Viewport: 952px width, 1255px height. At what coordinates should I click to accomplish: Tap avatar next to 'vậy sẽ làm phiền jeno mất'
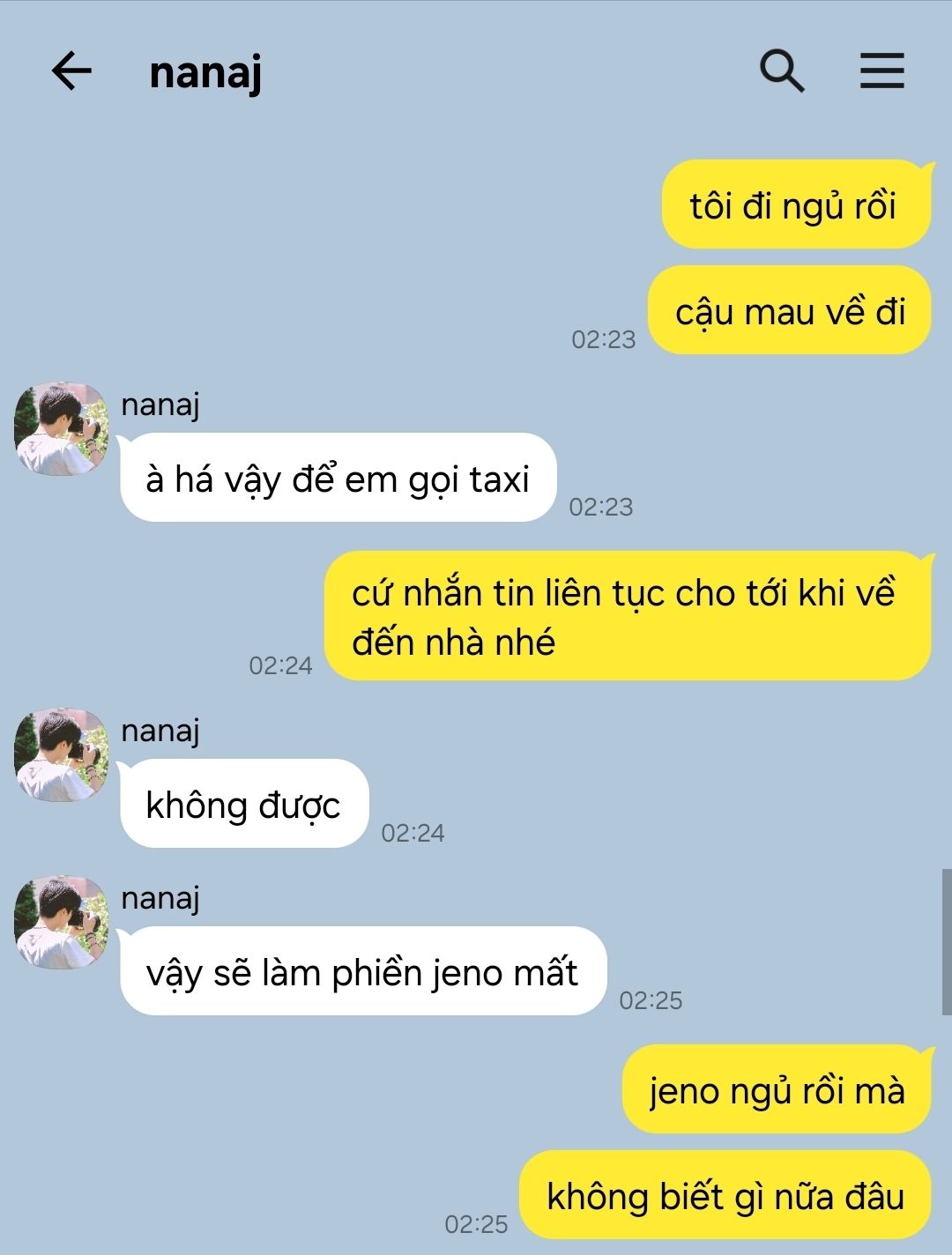(61, 923)
